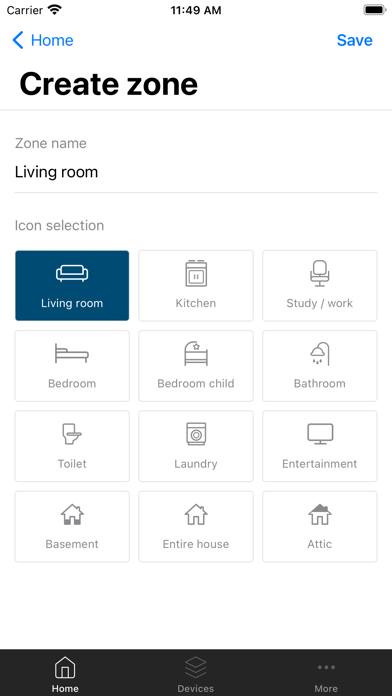This screenshot has width=392, height=696.
Task: Select the Basement icon
Action: click(x=72, y=526)
